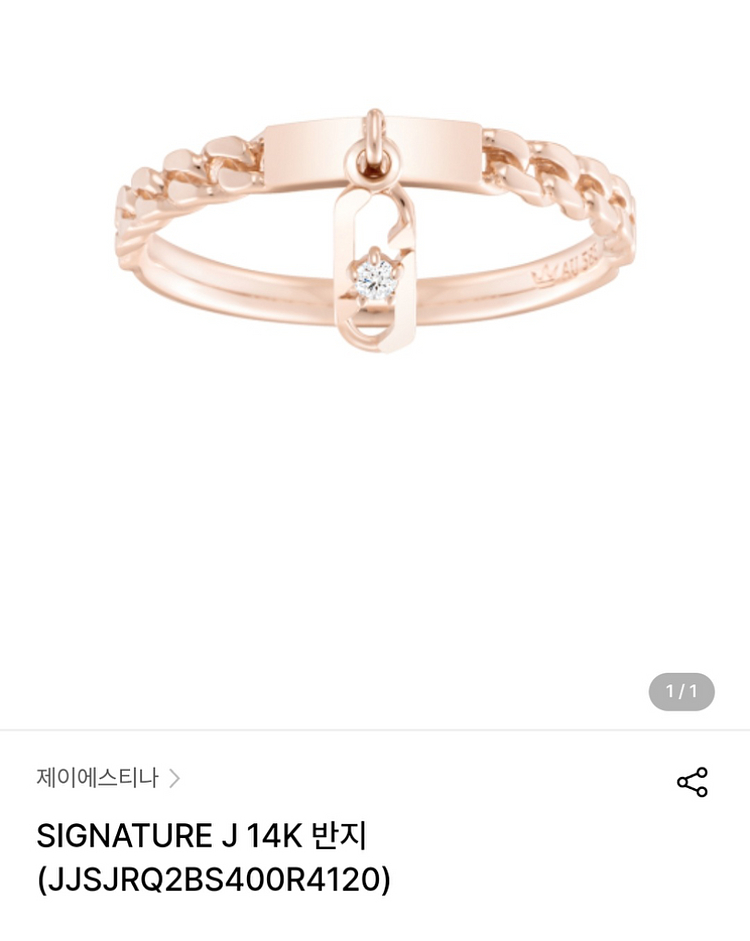
Task: Open the 제이에스티나 brand page
Action: click(x=108, y=778)
